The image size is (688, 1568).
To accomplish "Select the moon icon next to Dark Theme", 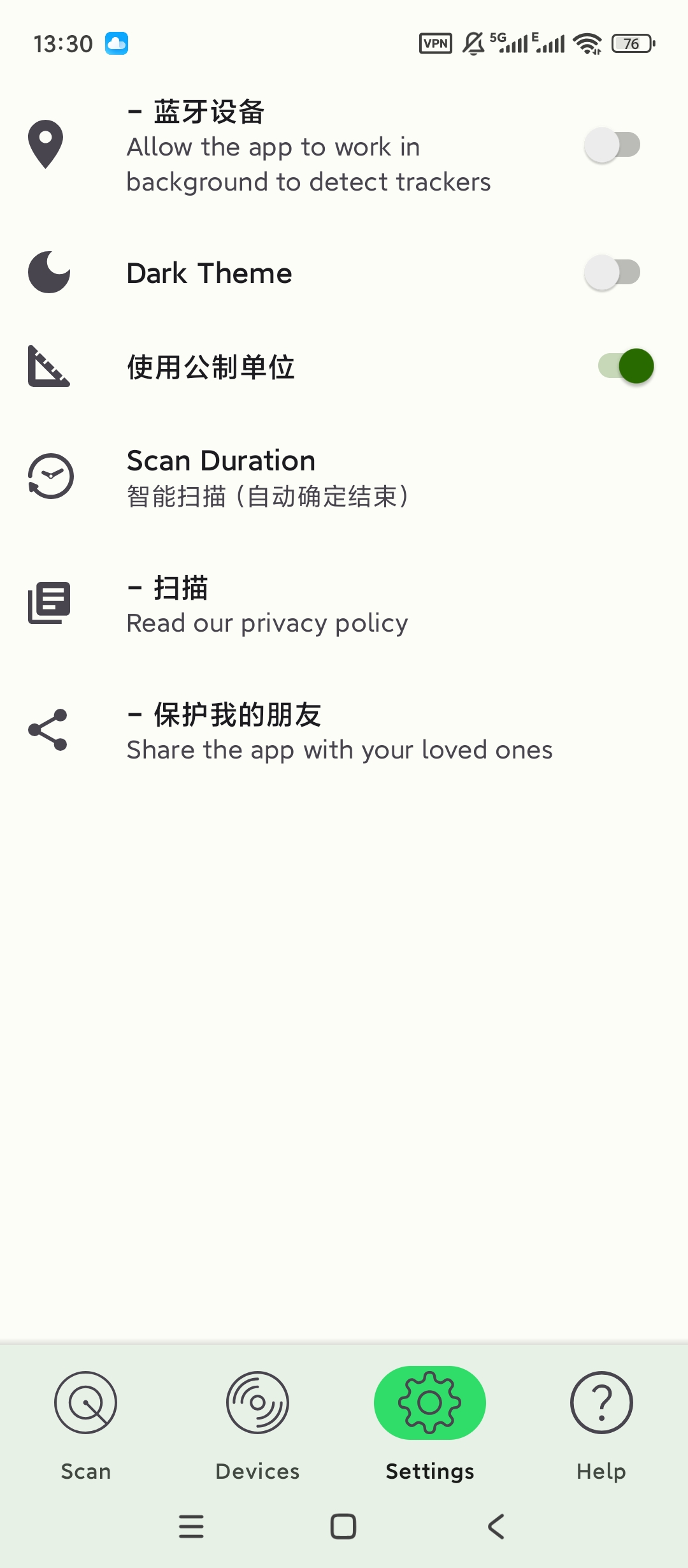I will (48, 273).
